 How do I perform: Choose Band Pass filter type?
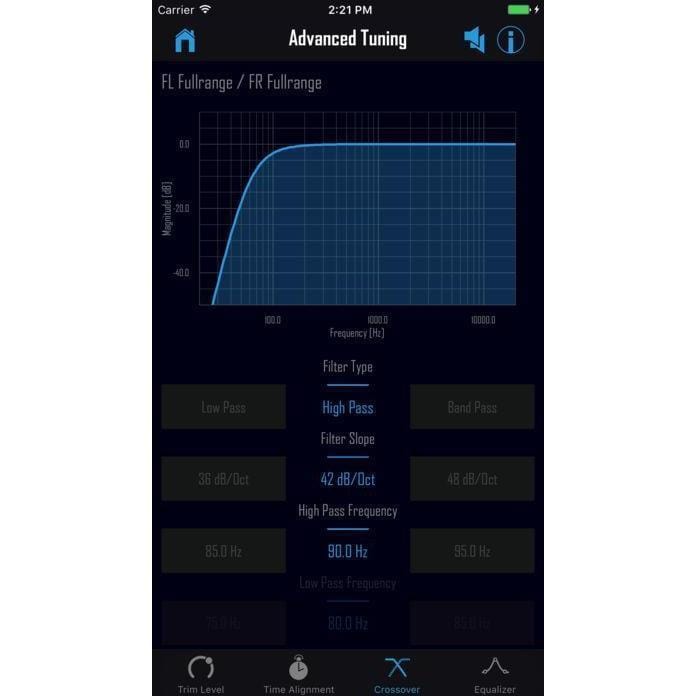472,407
